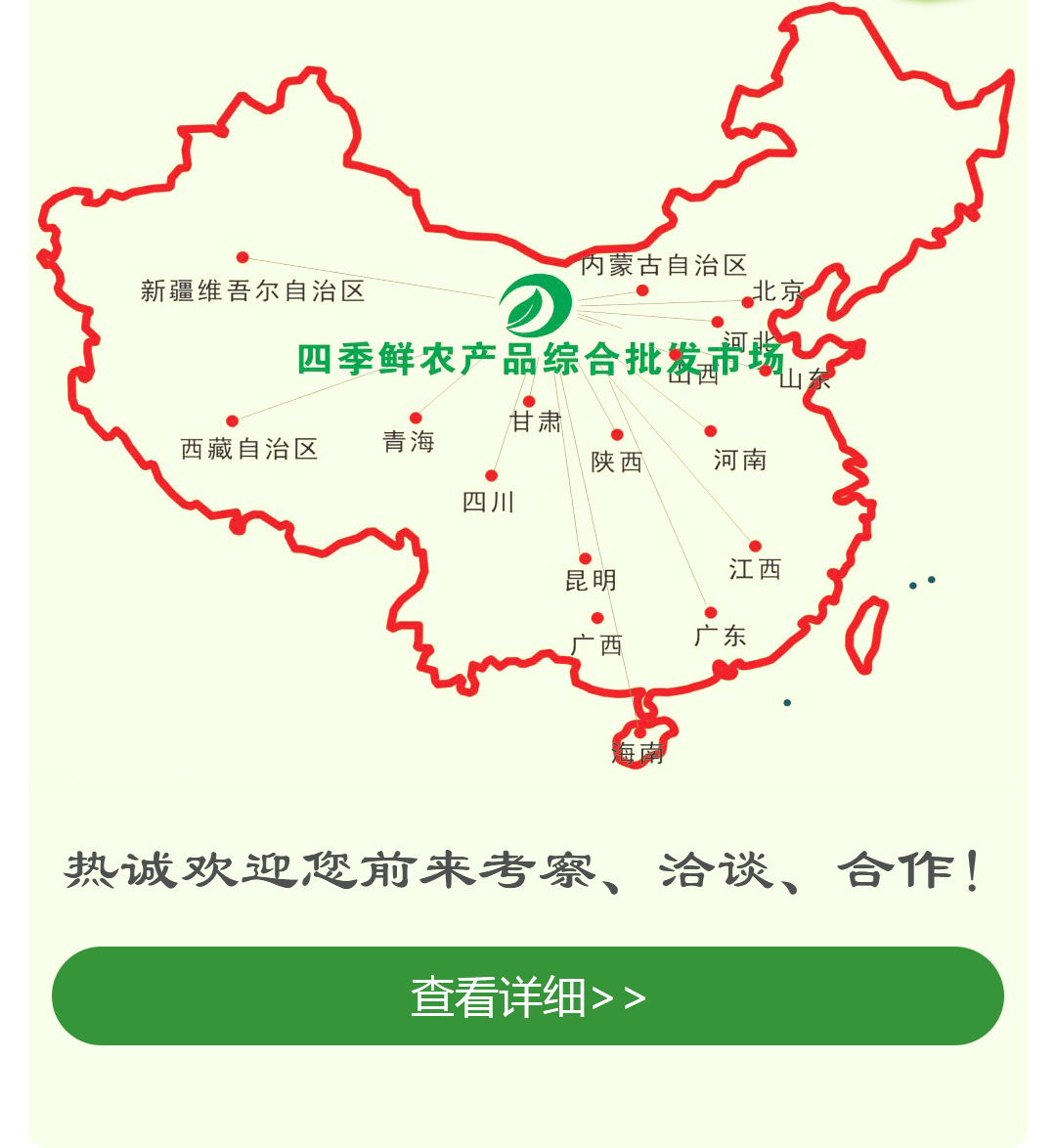Toggle the 青海 location marker
1056x1148 pixels.
coord(417,418)
